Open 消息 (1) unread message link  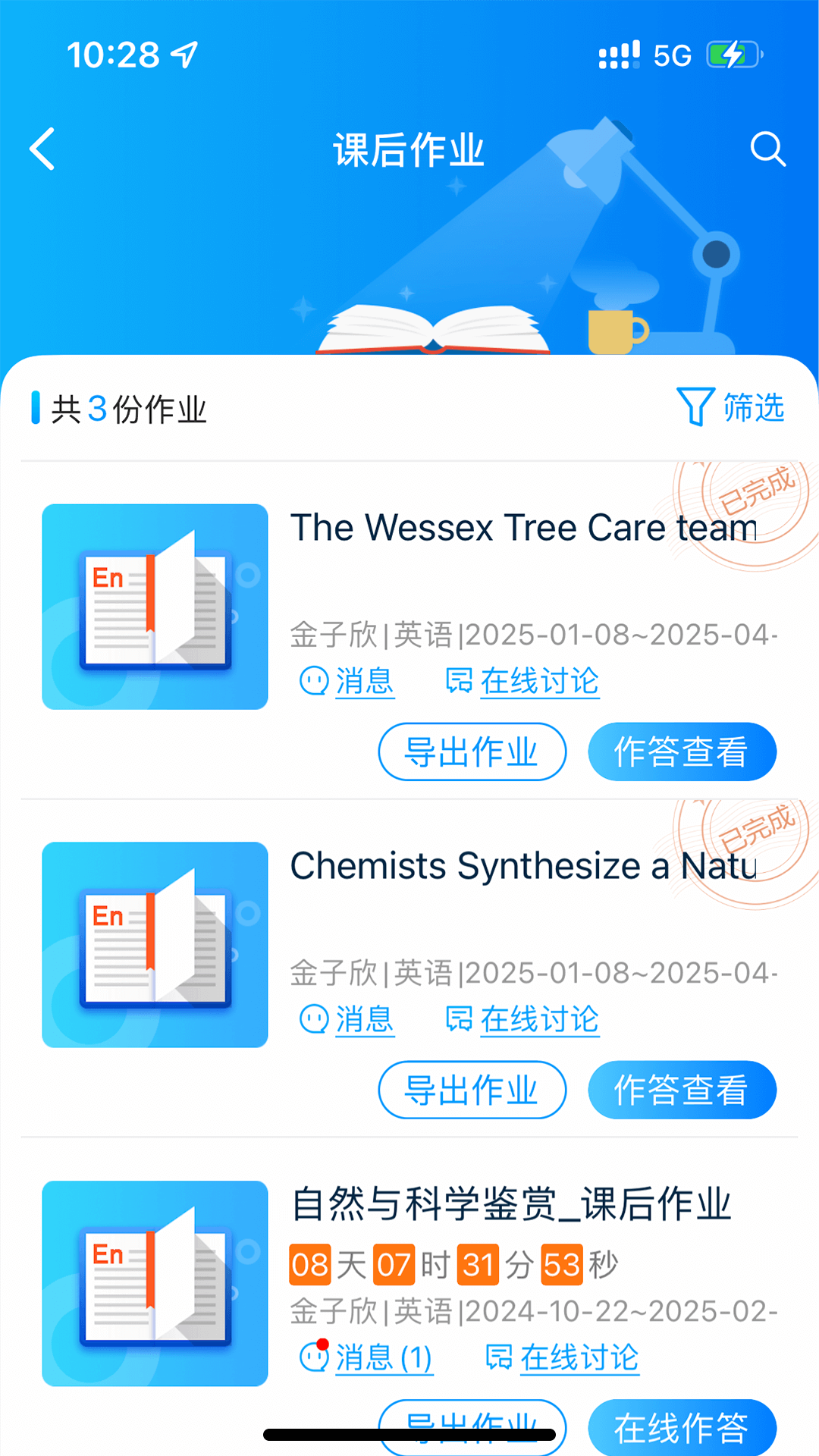coord(383,1358)
